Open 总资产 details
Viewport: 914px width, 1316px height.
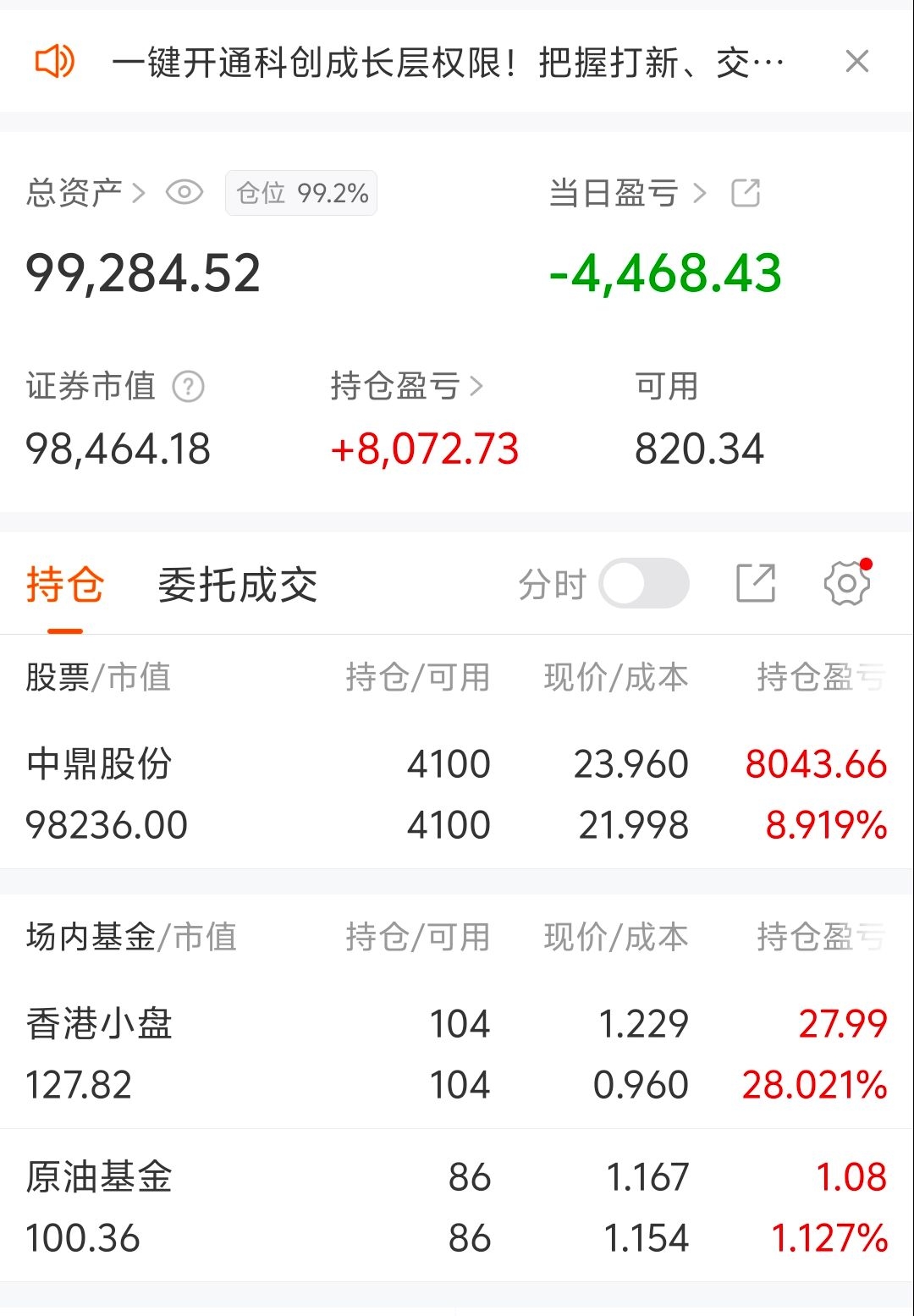[x=85, y=193]
